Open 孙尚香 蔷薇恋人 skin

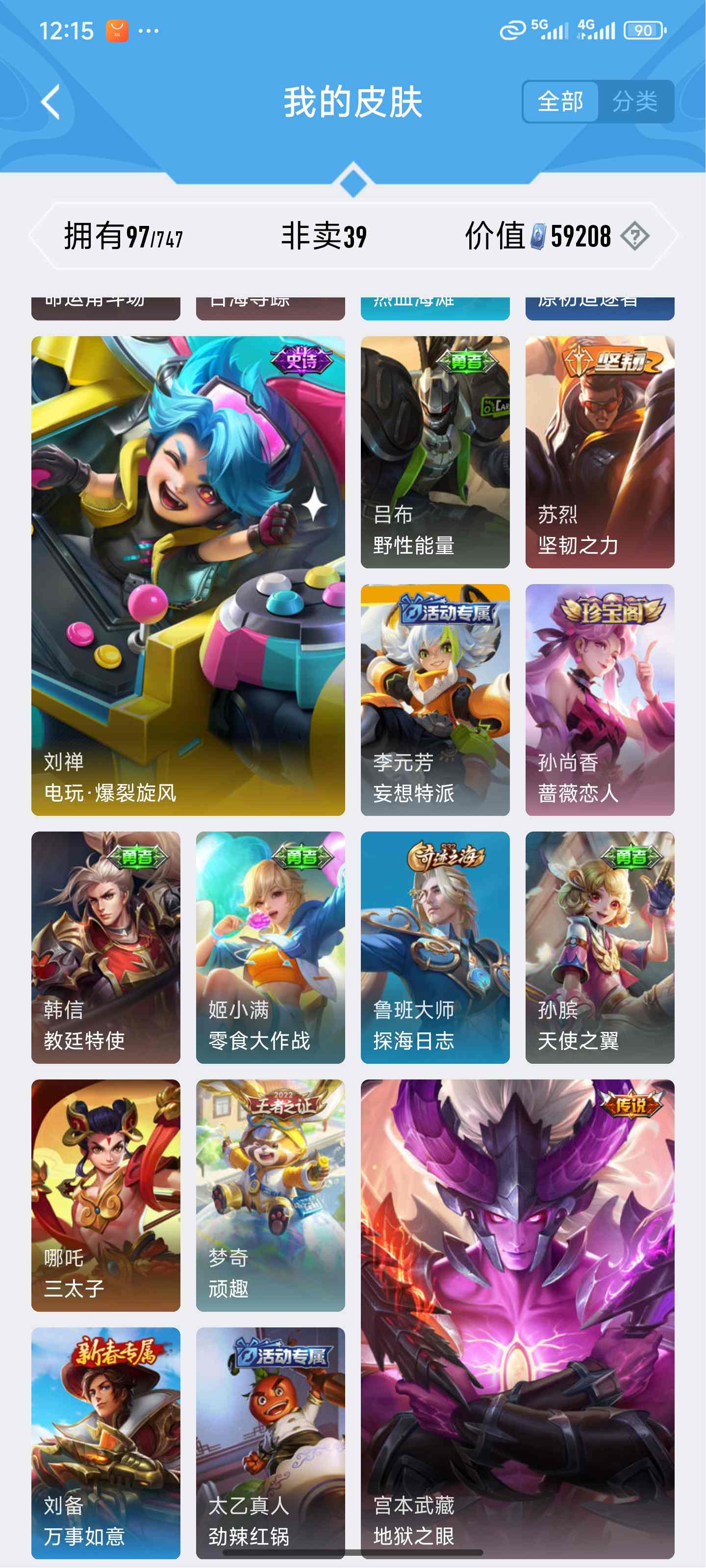tap(600, 699)
